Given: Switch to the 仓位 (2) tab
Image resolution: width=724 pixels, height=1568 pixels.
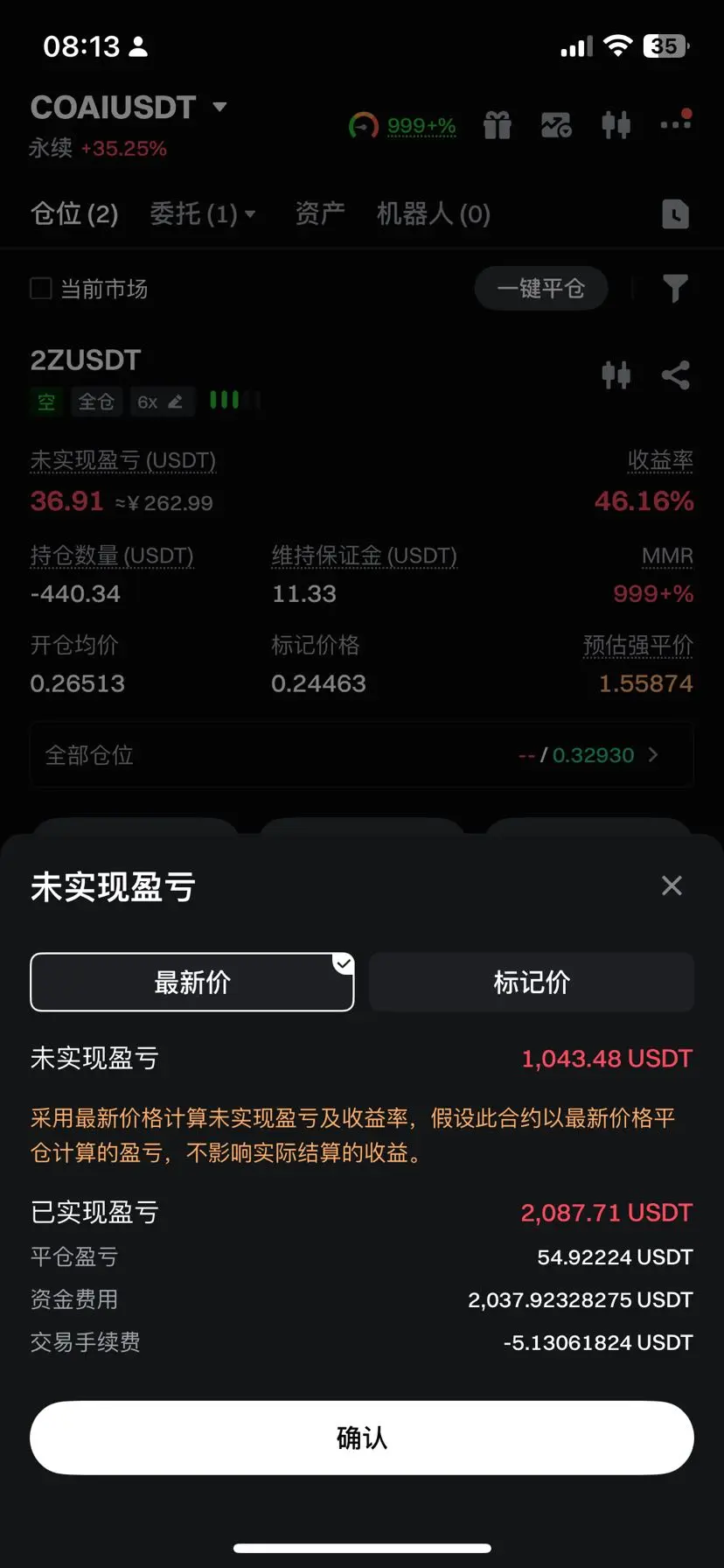Looking at the screenshot, I should (x=74, y=213).
